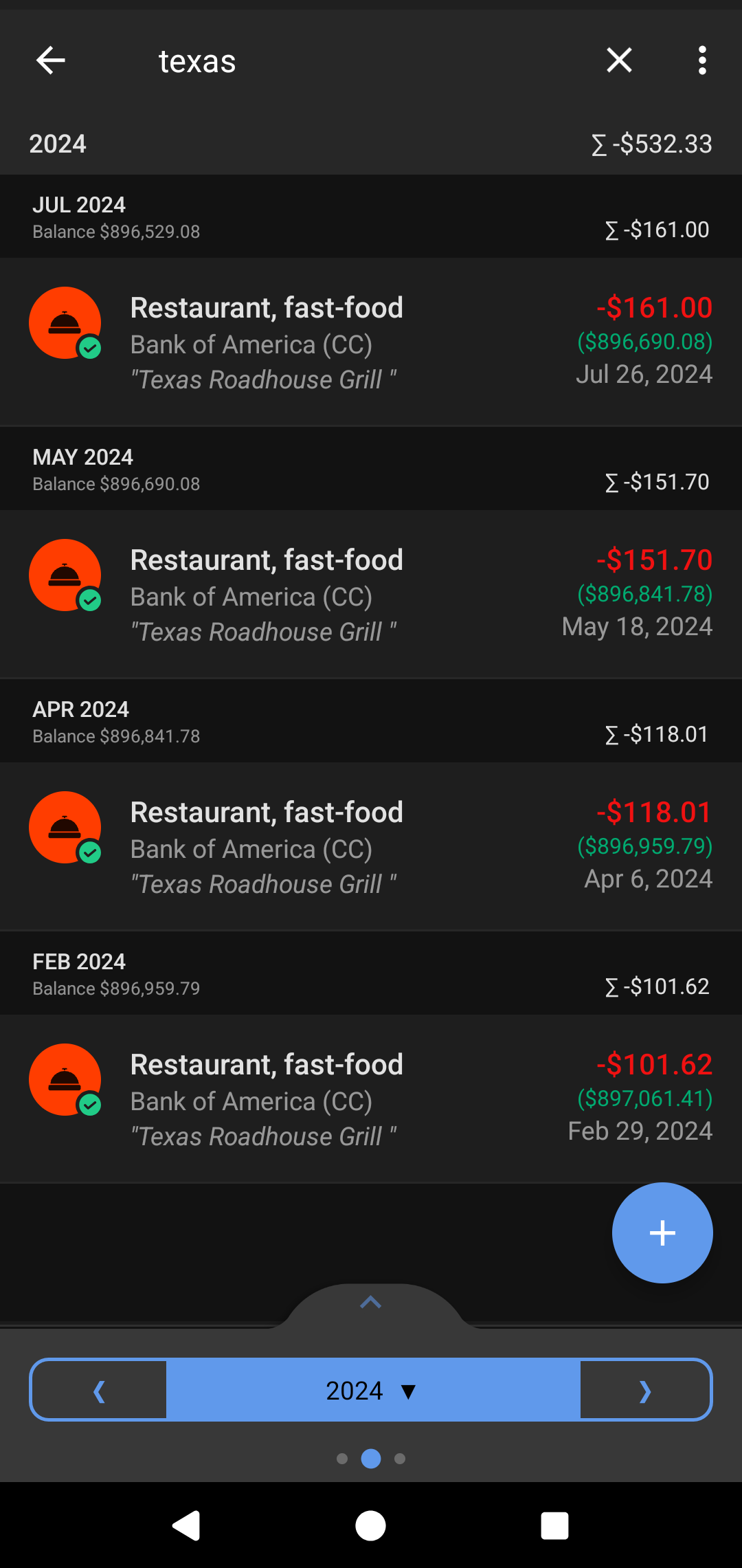The image size is (742, 1568).
Task: Open the Feb 29, 2024 -$101.62 transaction
Action: 371,1098
